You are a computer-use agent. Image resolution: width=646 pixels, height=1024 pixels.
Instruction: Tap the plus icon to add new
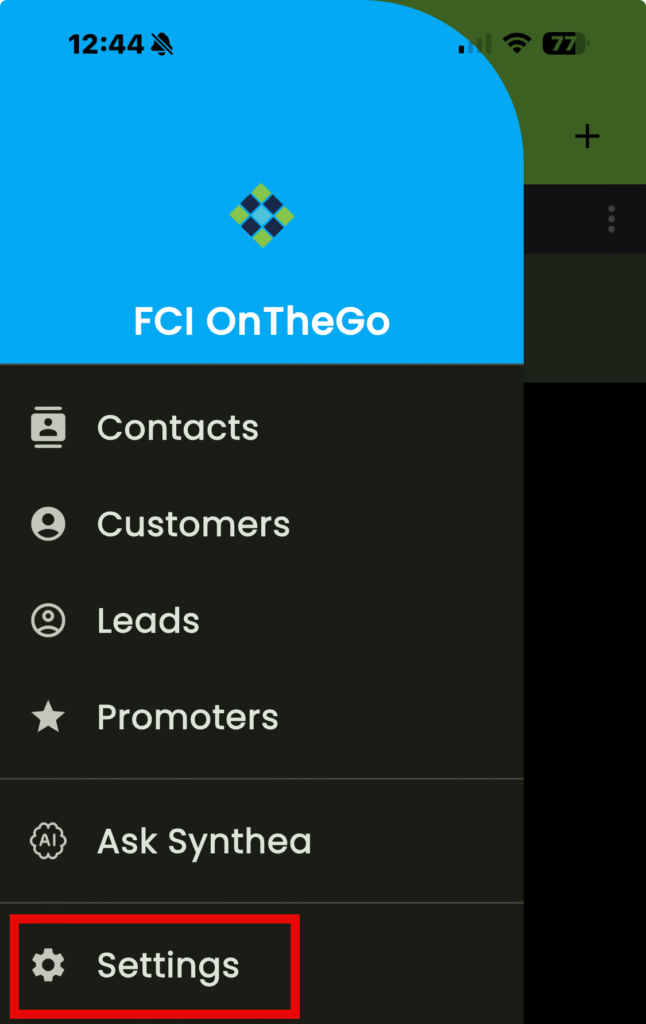588,137
